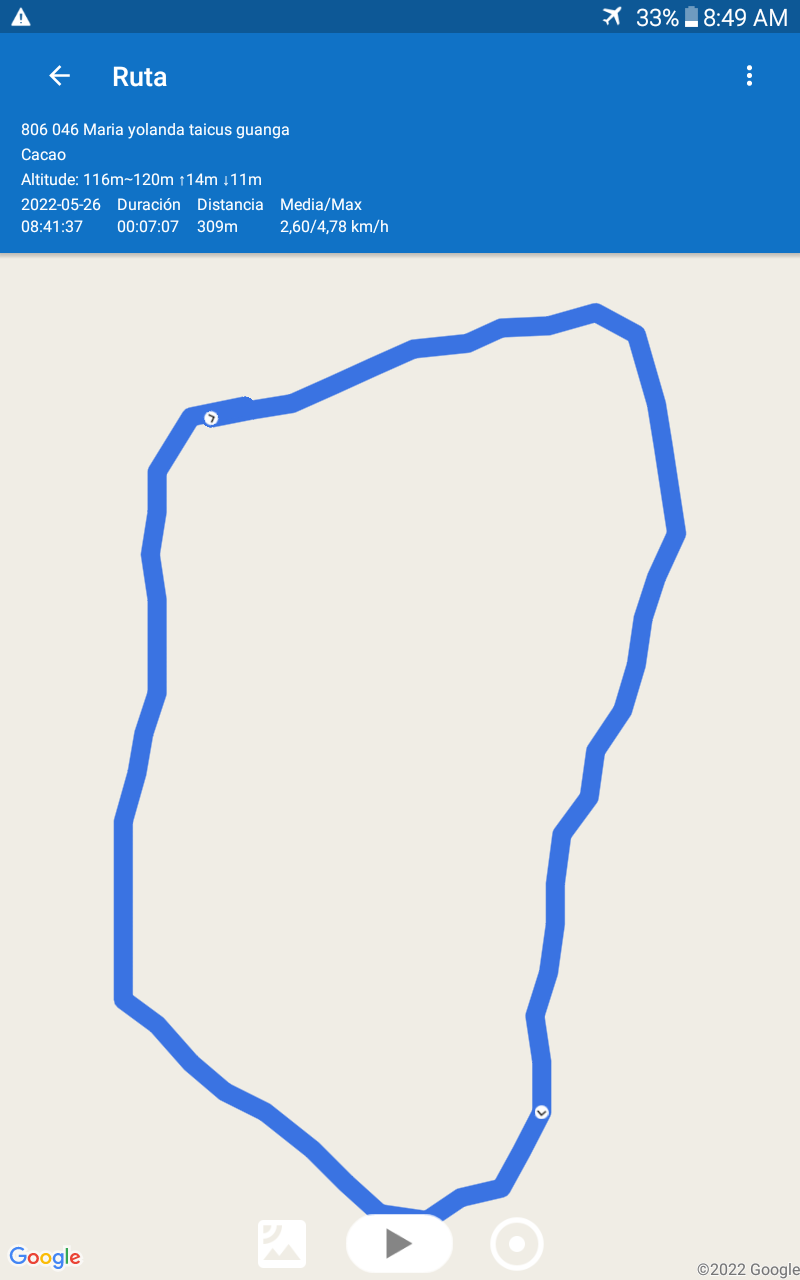Open the overflow menu

pos(749,76)
